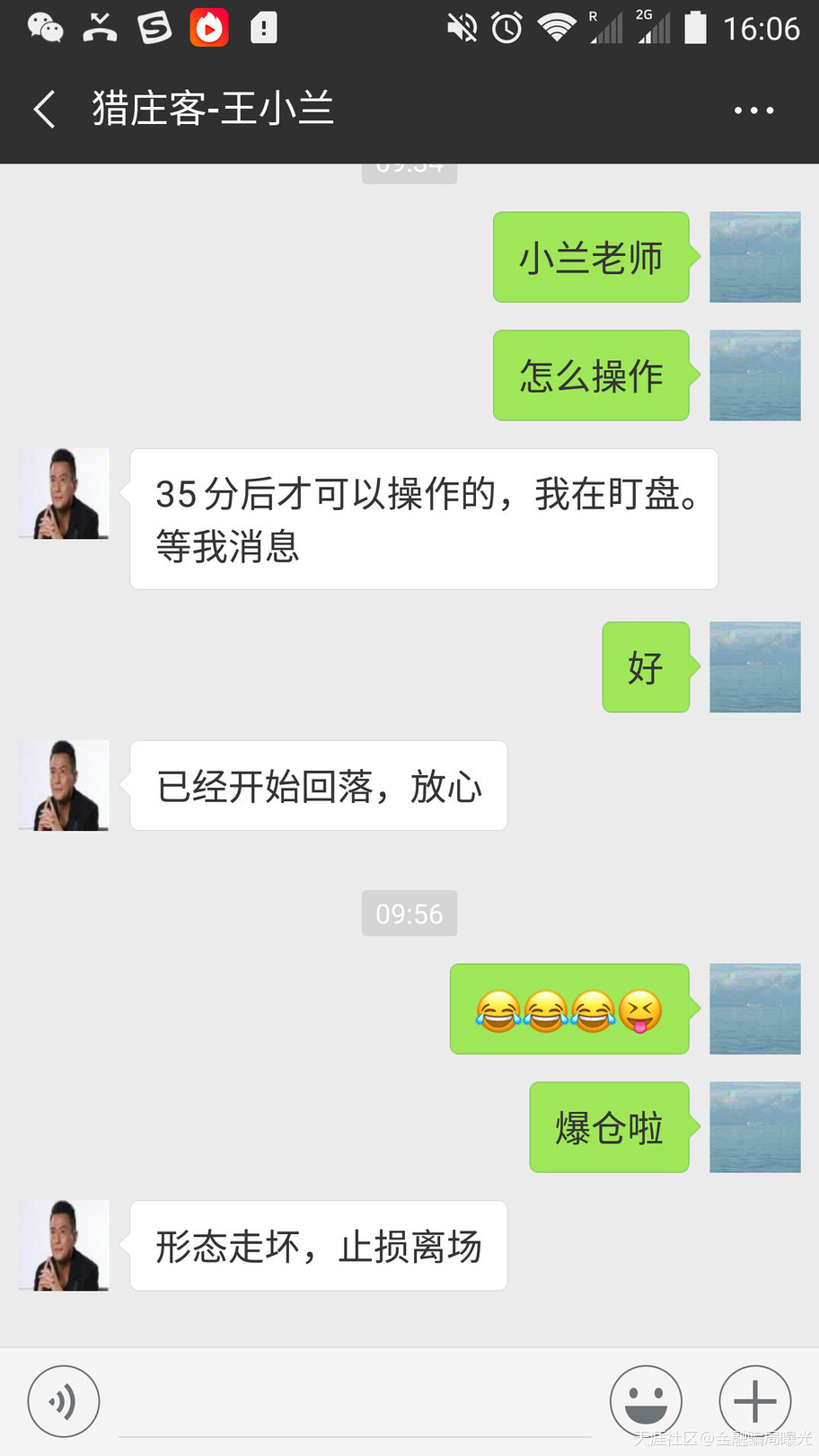The height and width of the screenshot is (1456, 819).
Task: Tap the back arrow to exit chat
Action: pyautogui.click(x=43, y=108)
